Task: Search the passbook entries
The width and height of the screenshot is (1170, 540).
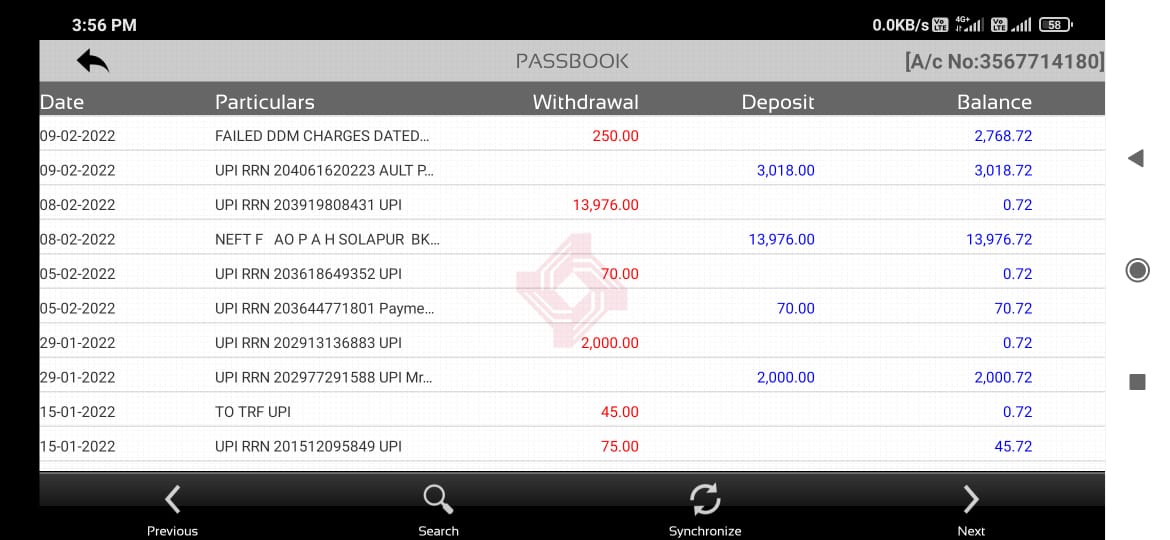Action: (438, 507)
